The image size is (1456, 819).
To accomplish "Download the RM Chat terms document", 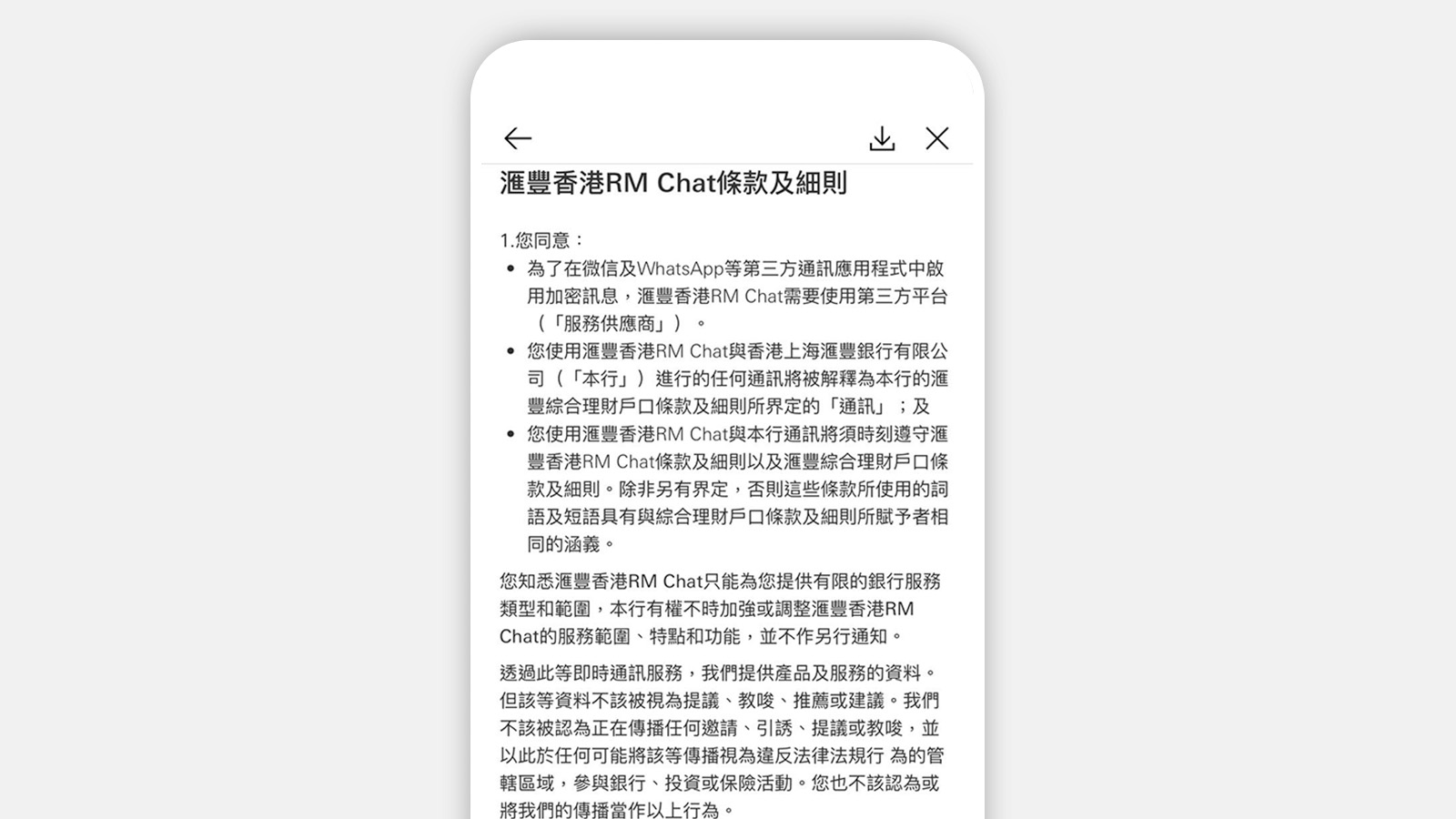I will pos(882,138).
